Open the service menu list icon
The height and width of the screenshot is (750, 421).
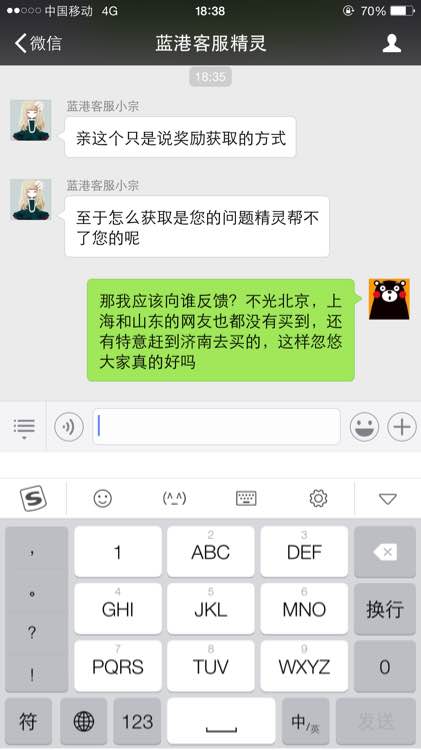click(x=24, y=427)
